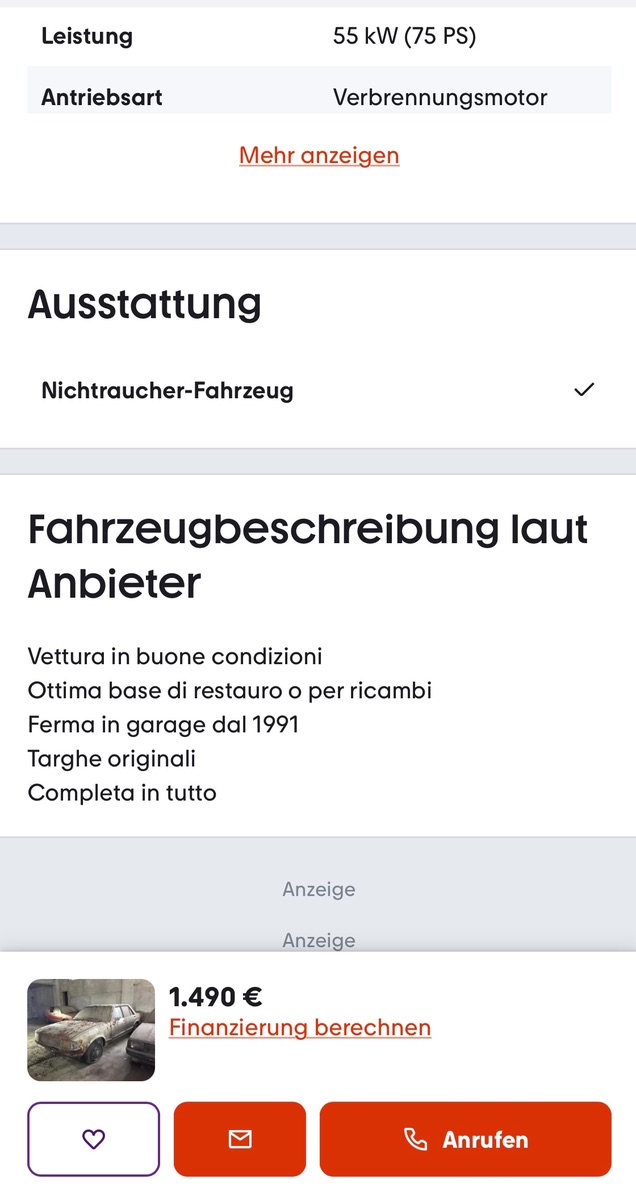Call the seller with Anrufen

pyautogui.click(x=465, y=1139)
